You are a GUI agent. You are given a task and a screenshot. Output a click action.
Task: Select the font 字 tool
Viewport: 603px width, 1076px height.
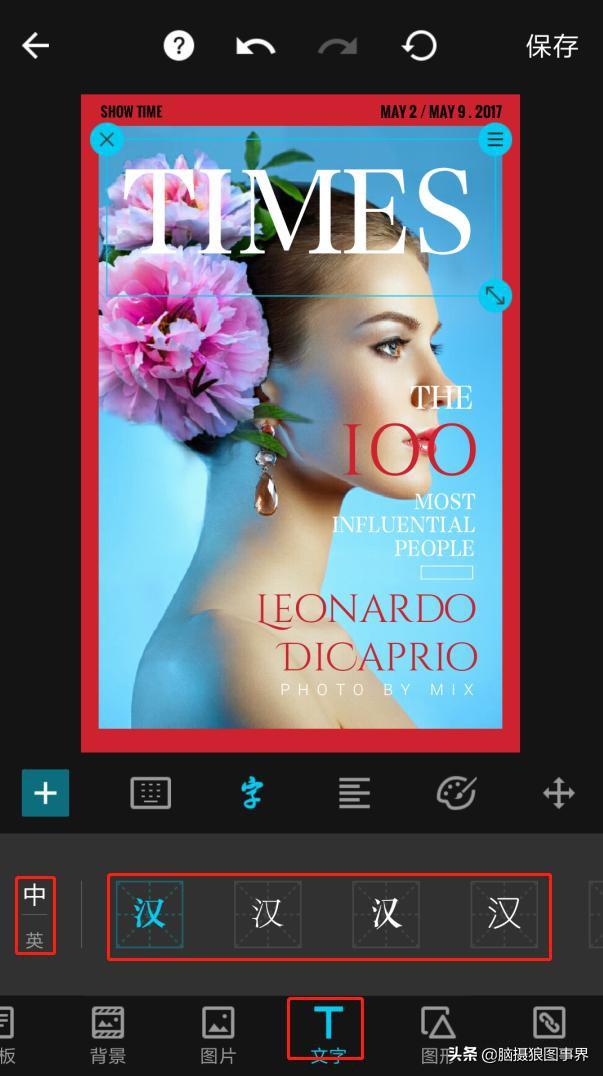(252, 793)
